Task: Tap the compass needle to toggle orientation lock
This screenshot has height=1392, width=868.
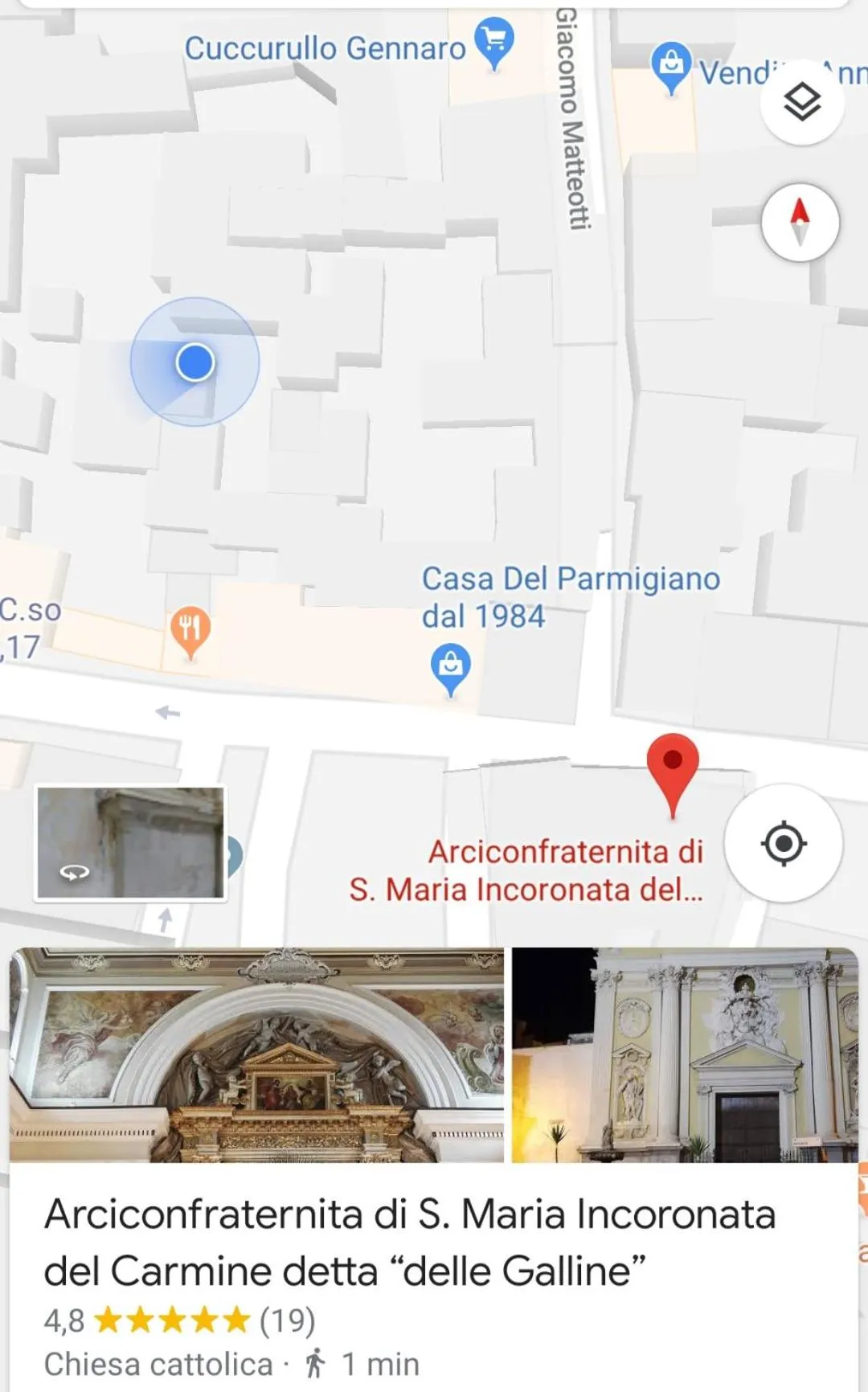Action: click(800, 223)
